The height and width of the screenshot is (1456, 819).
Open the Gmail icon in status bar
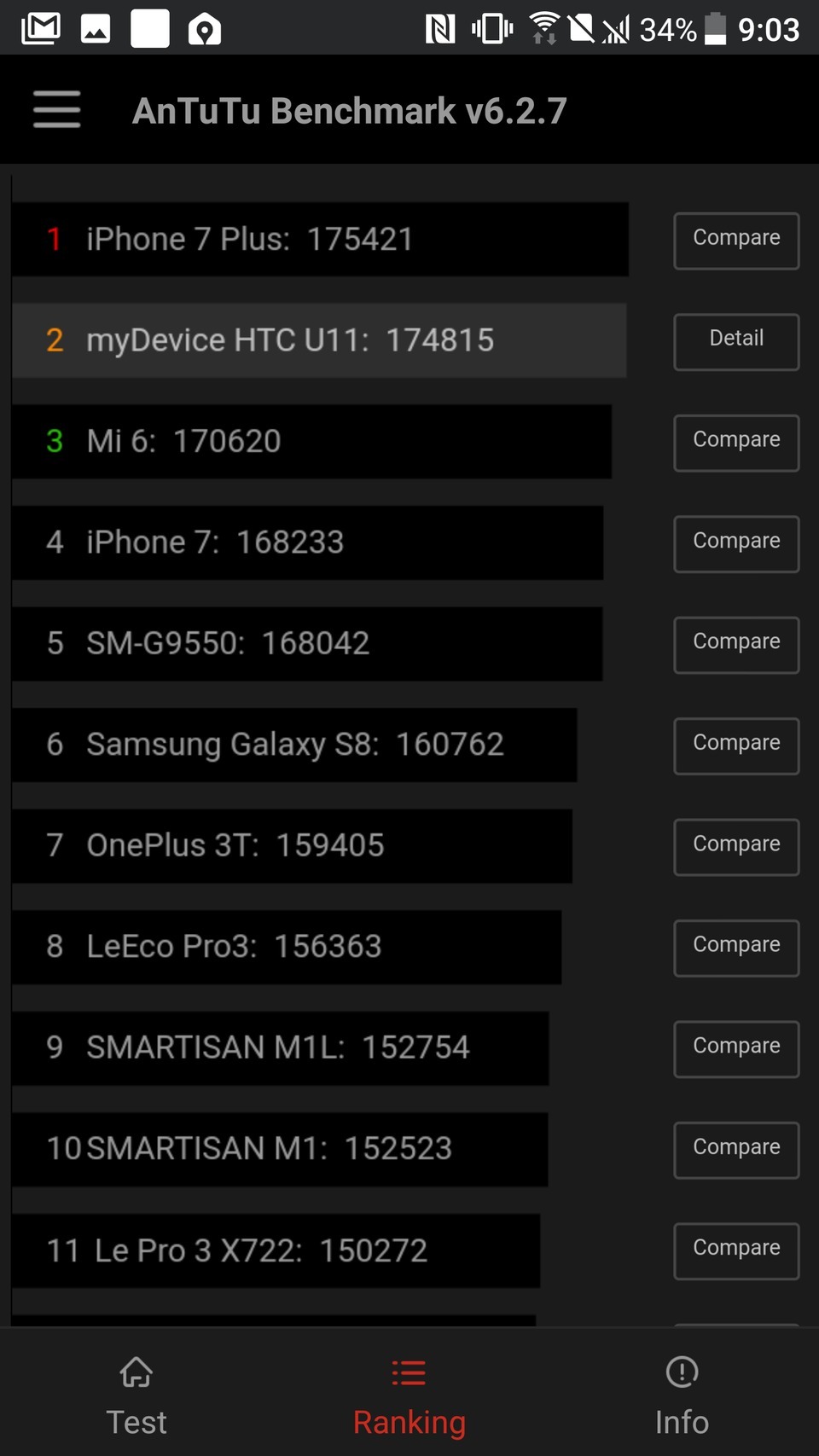coord(39,26)
